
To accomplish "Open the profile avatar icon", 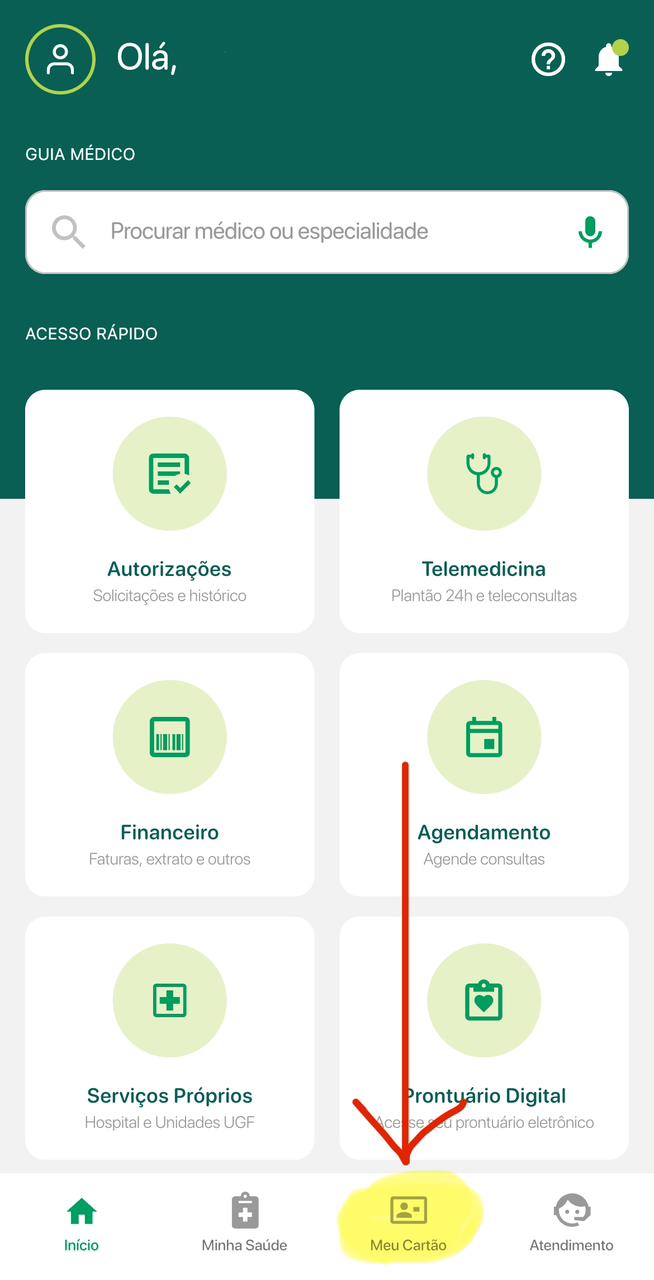I will tap(60, 59).
